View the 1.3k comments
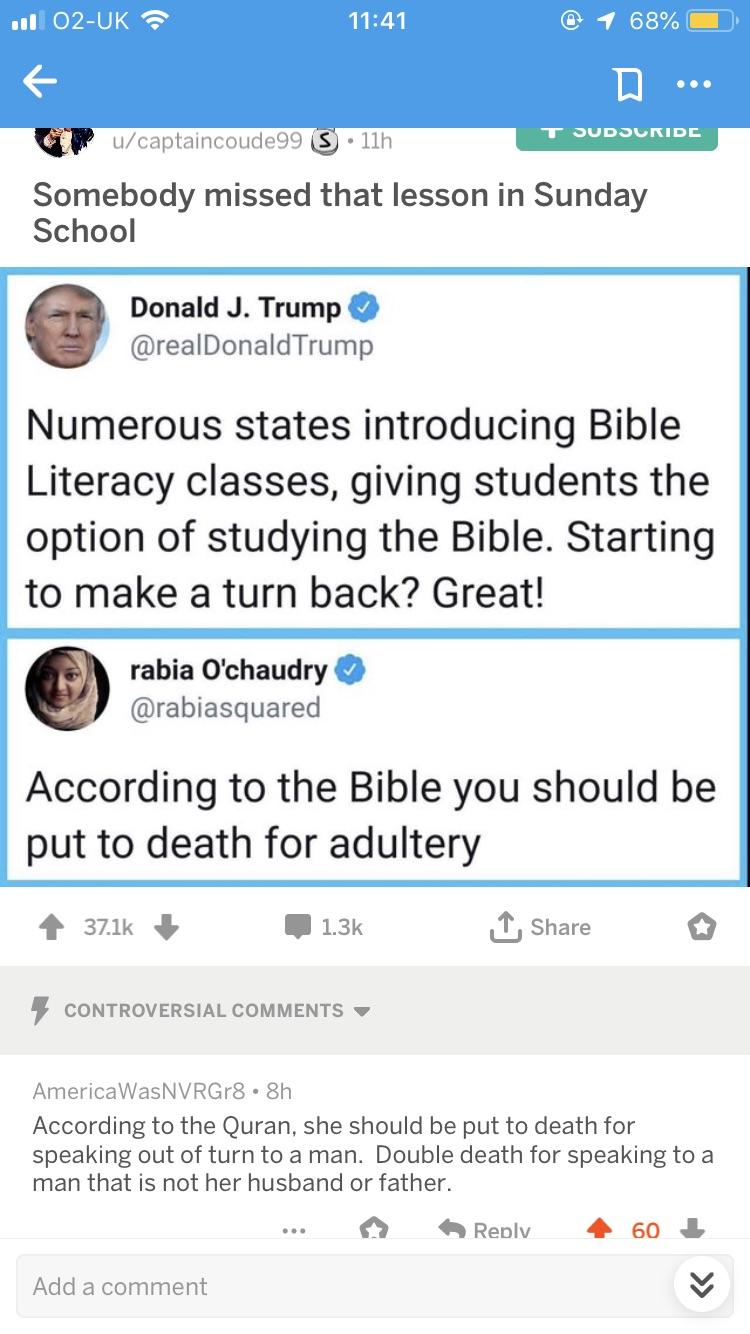 [x=323, y=927]
